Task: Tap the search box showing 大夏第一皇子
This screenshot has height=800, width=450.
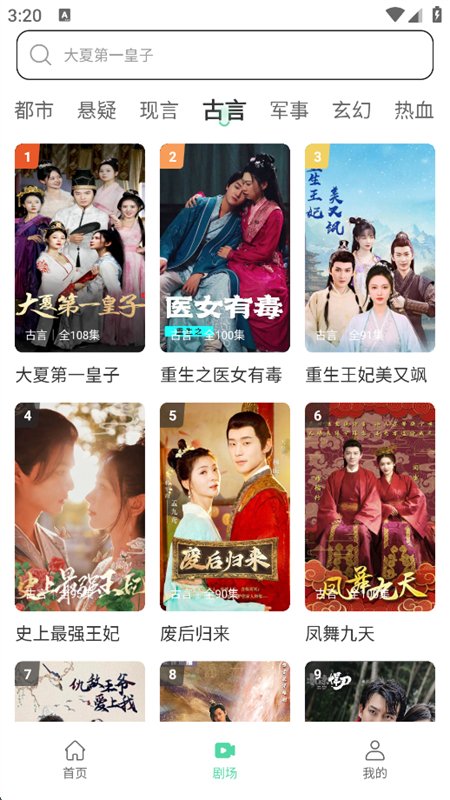Action: click(x=225, y=55)
